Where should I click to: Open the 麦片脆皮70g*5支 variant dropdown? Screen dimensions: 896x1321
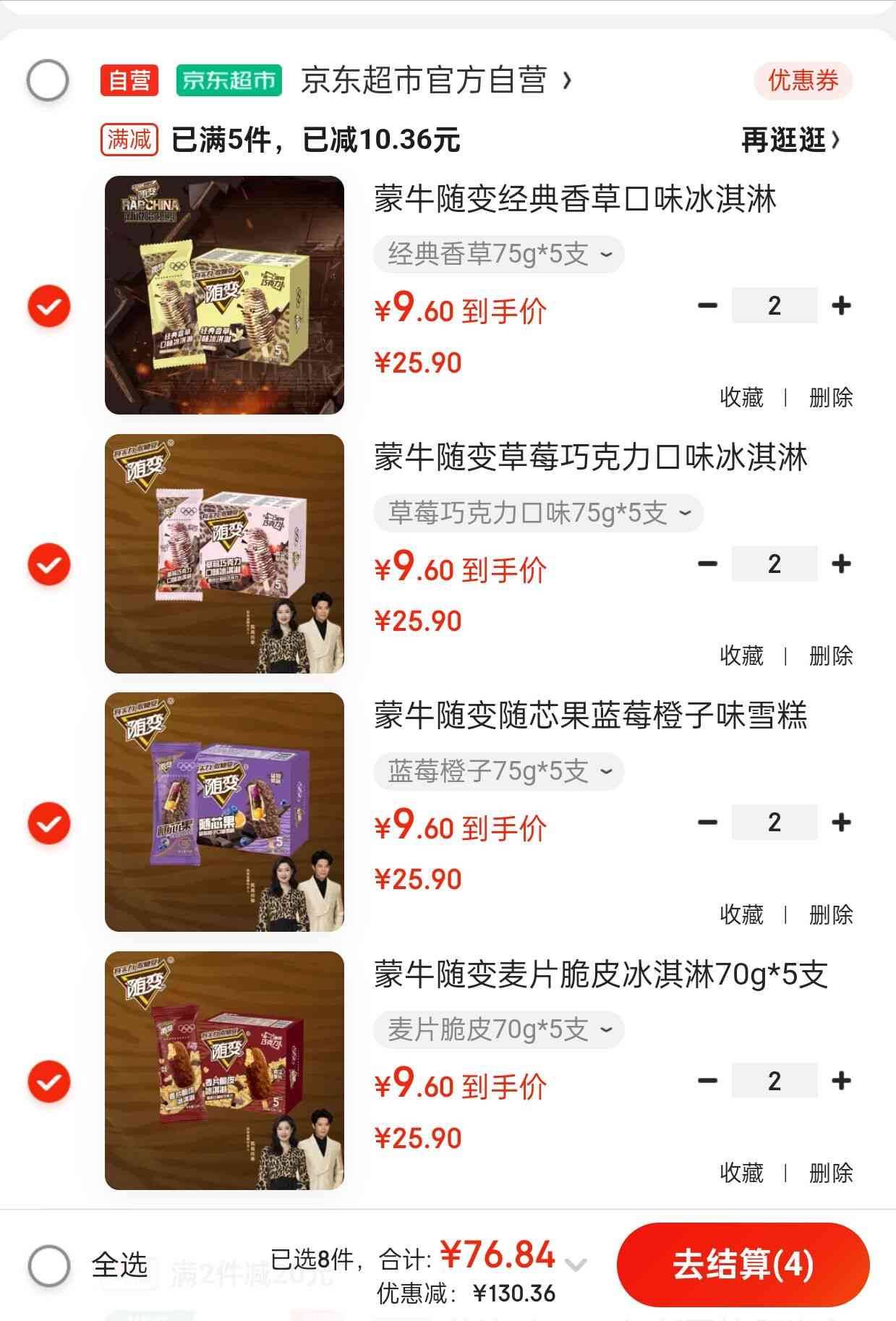pyautogui.click(x=499, y=1029)
